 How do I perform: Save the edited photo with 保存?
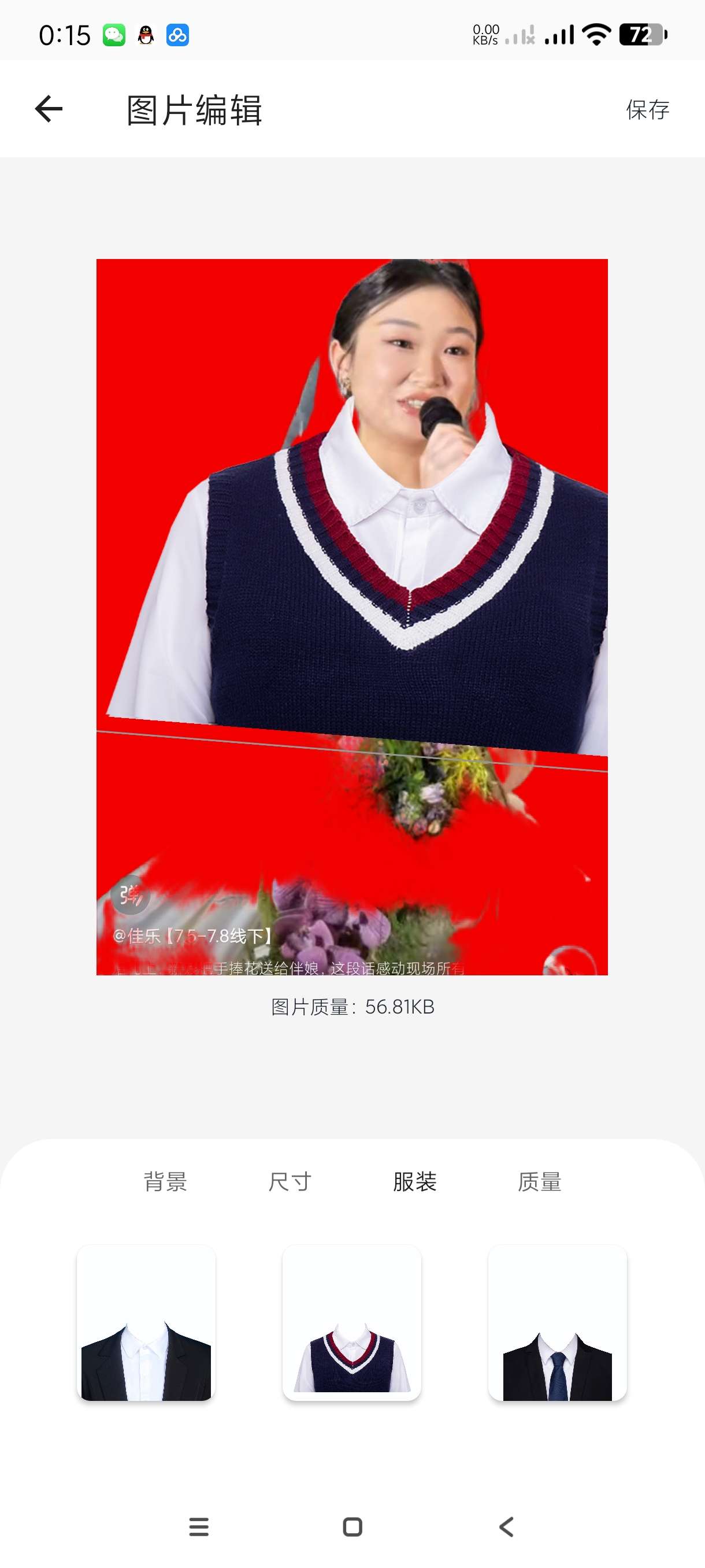tap(647, 110)
